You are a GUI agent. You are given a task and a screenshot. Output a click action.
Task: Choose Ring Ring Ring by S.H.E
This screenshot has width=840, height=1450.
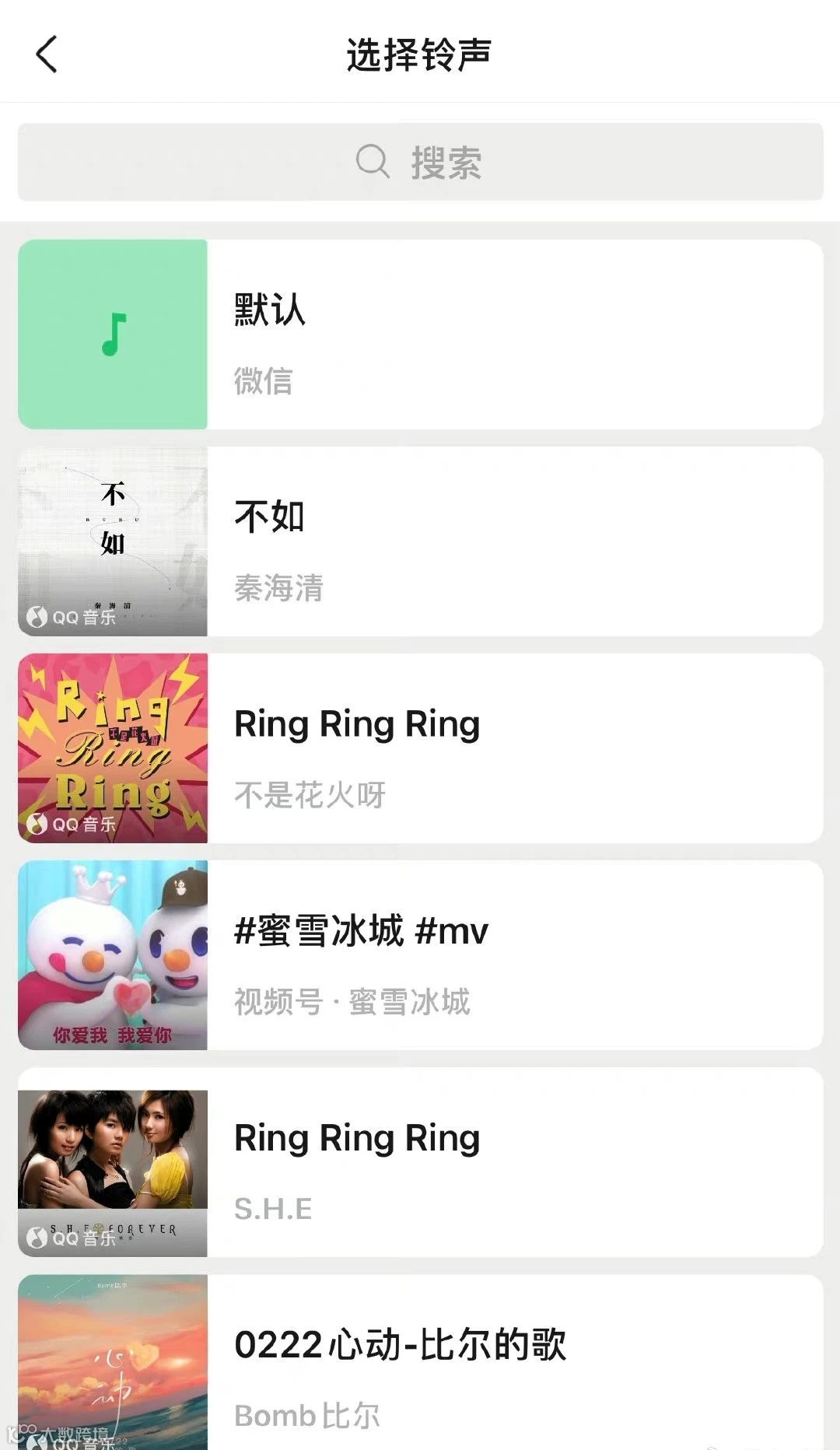click(420, 1162)
